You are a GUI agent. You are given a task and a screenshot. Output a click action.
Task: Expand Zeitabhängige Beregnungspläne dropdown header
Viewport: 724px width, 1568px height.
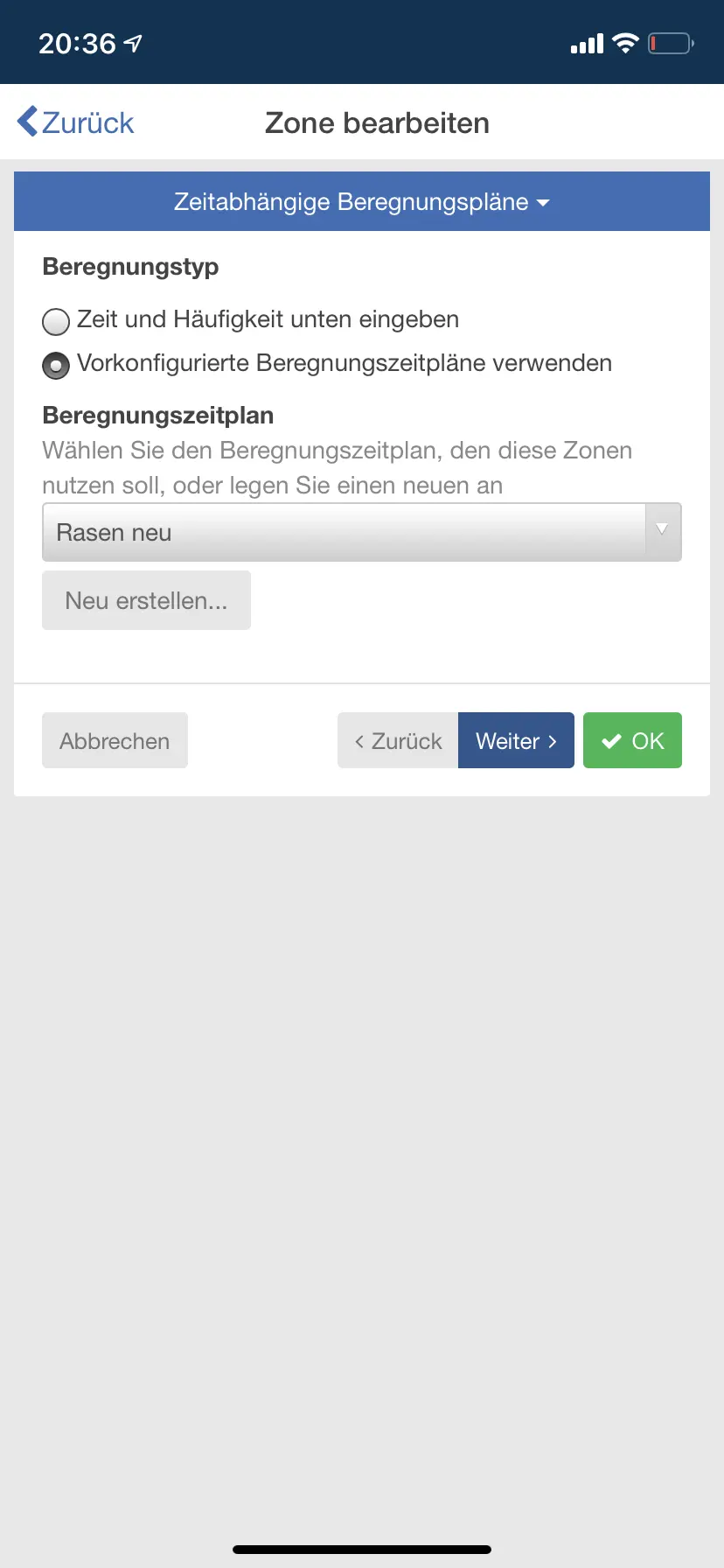361,202
